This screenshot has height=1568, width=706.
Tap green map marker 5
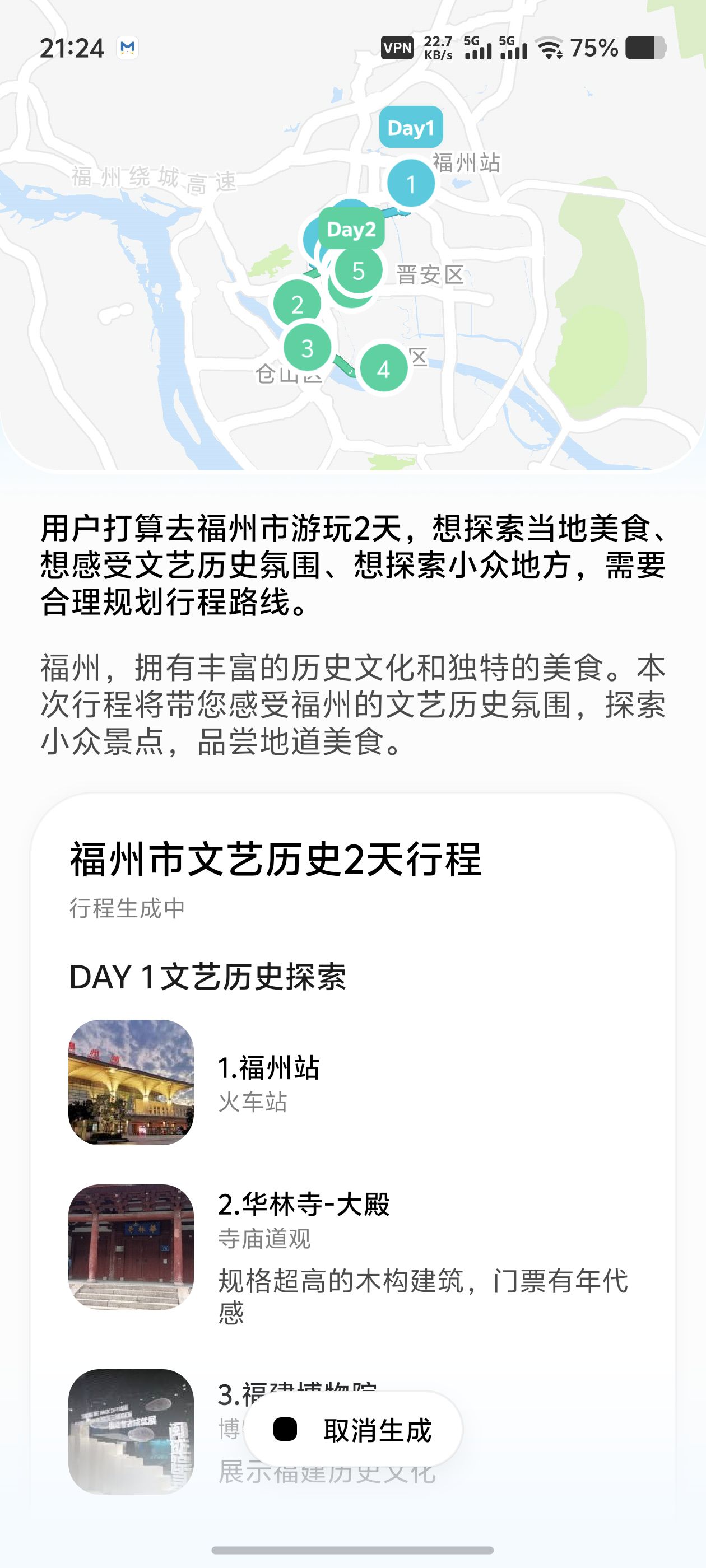pyautogui.click(x=359, y=272)
